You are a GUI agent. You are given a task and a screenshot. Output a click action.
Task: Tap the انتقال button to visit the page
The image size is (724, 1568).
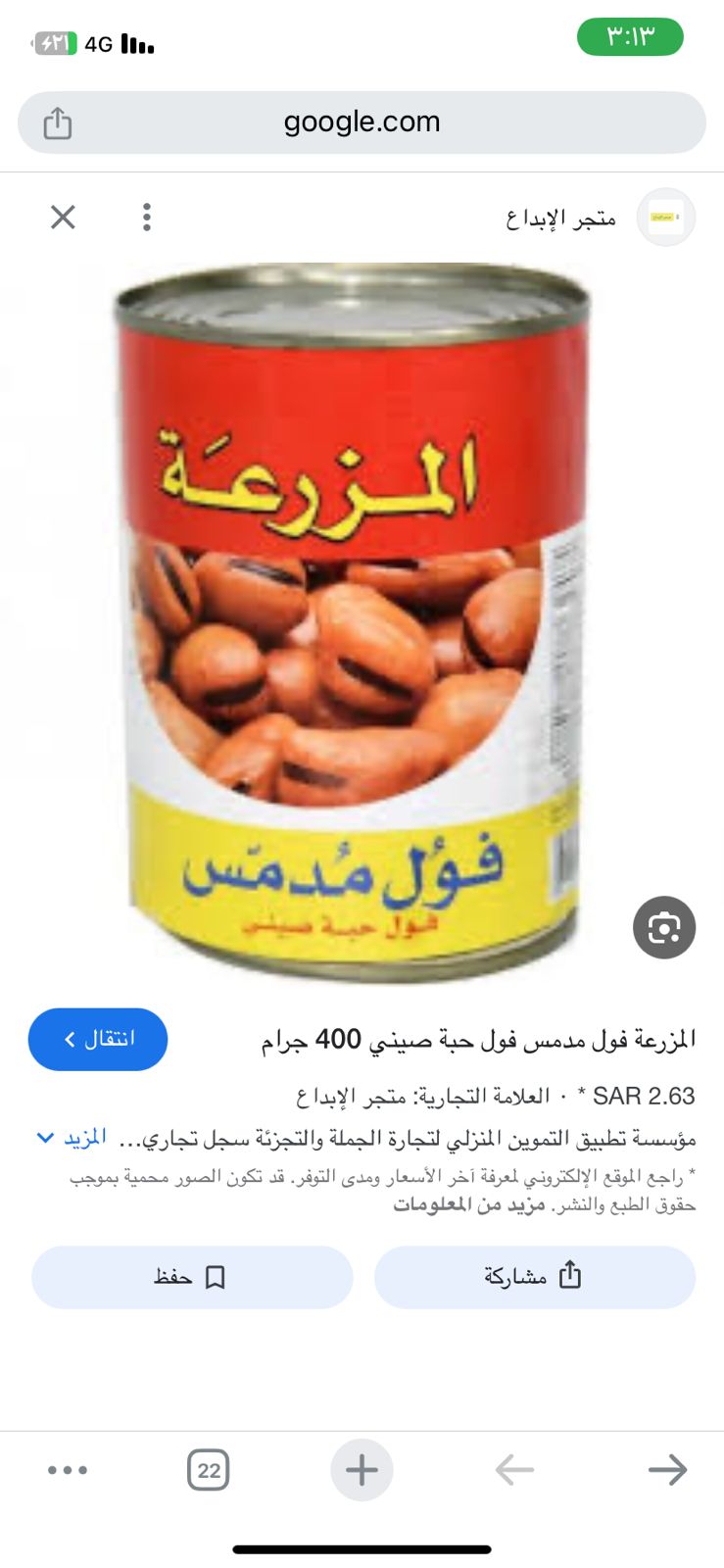click(97, 1039)
